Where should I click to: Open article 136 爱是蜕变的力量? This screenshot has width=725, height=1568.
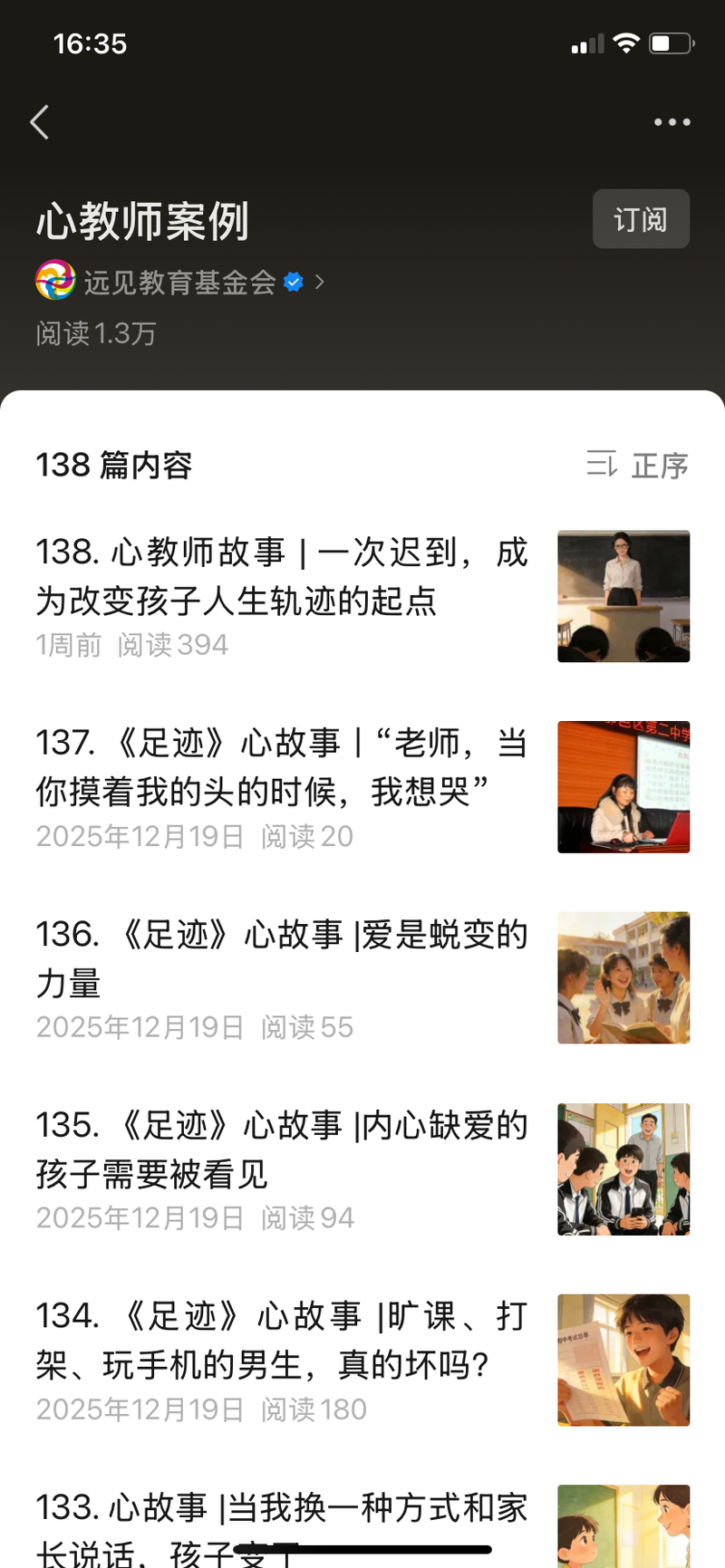[281, 958]
